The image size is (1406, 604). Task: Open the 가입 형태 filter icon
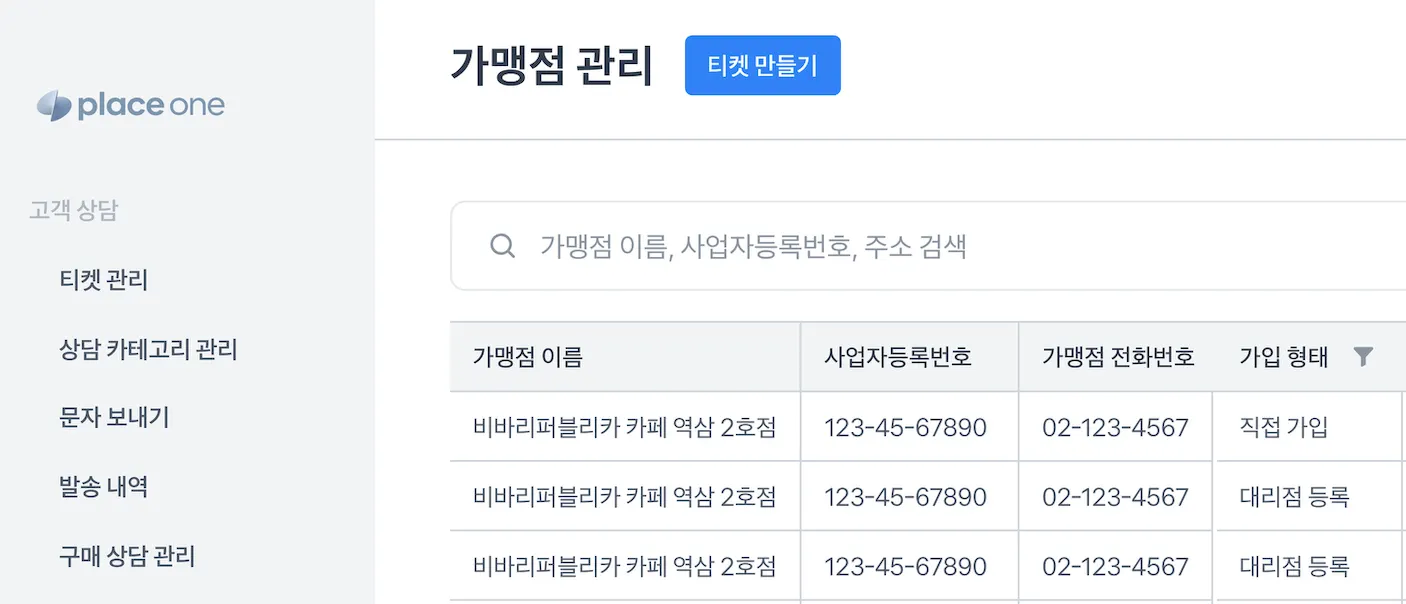1363,357
